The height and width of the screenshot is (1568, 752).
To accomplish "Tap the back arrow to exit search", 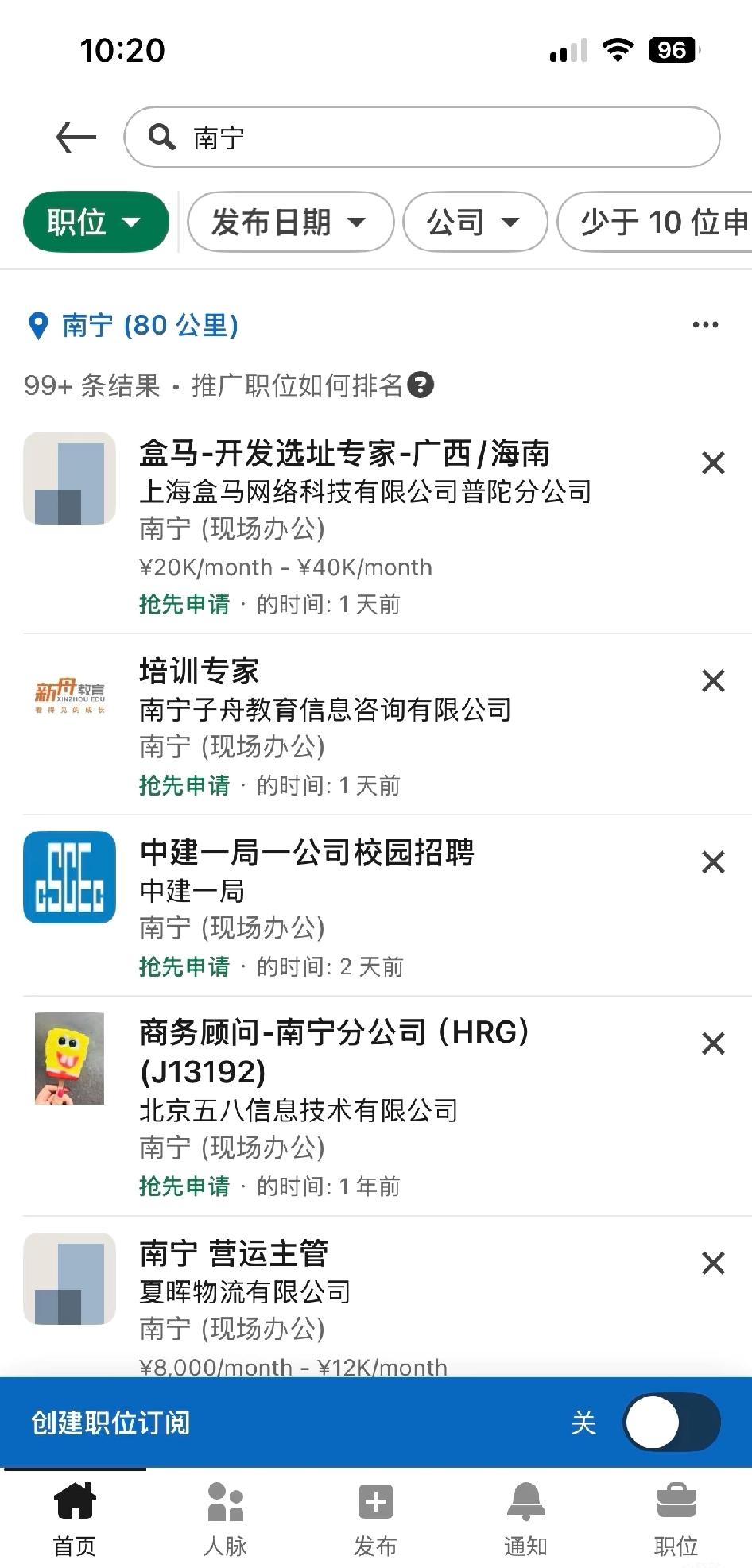I will pos(75,137).
